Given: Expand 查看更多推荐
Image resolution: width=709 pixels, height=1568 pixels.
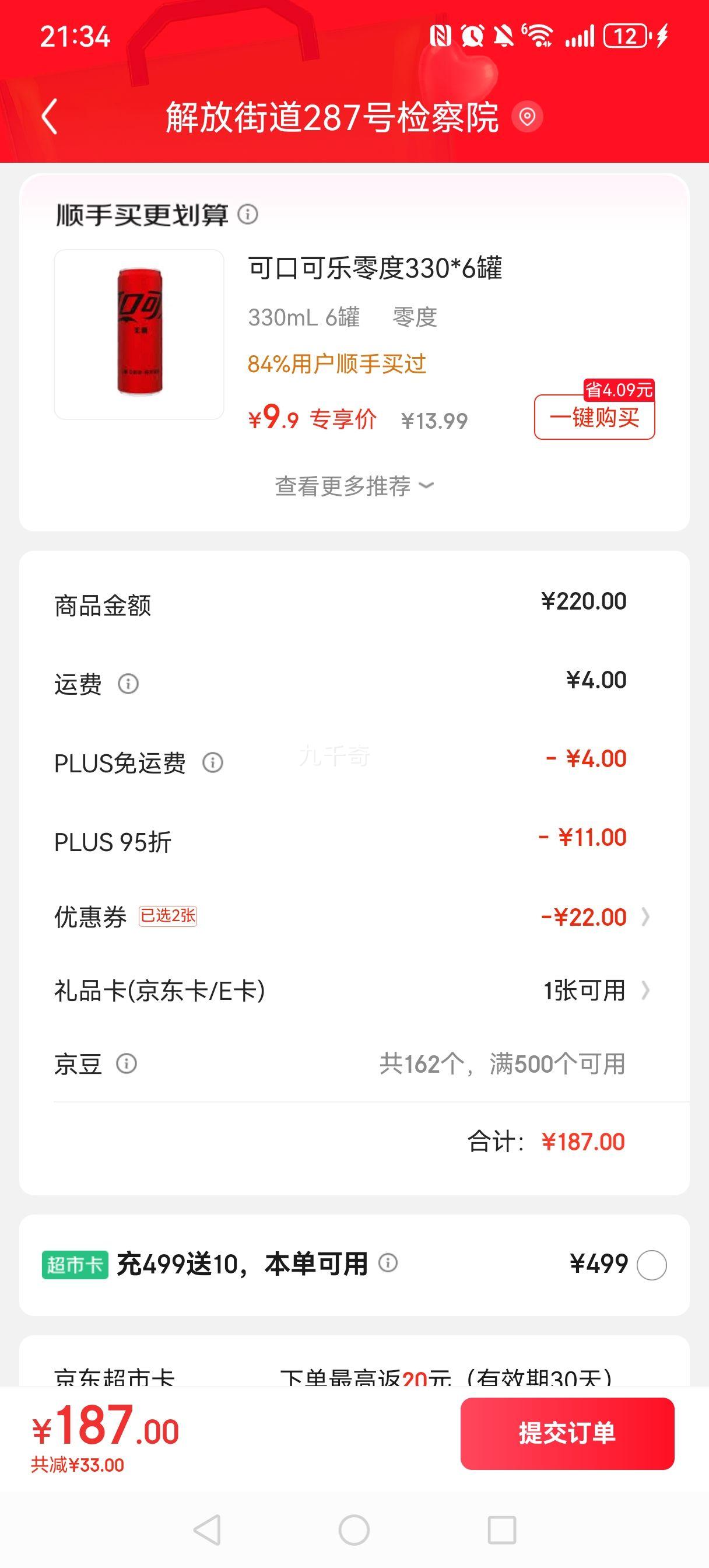Looking at the screenshot, I should (354, 487).
